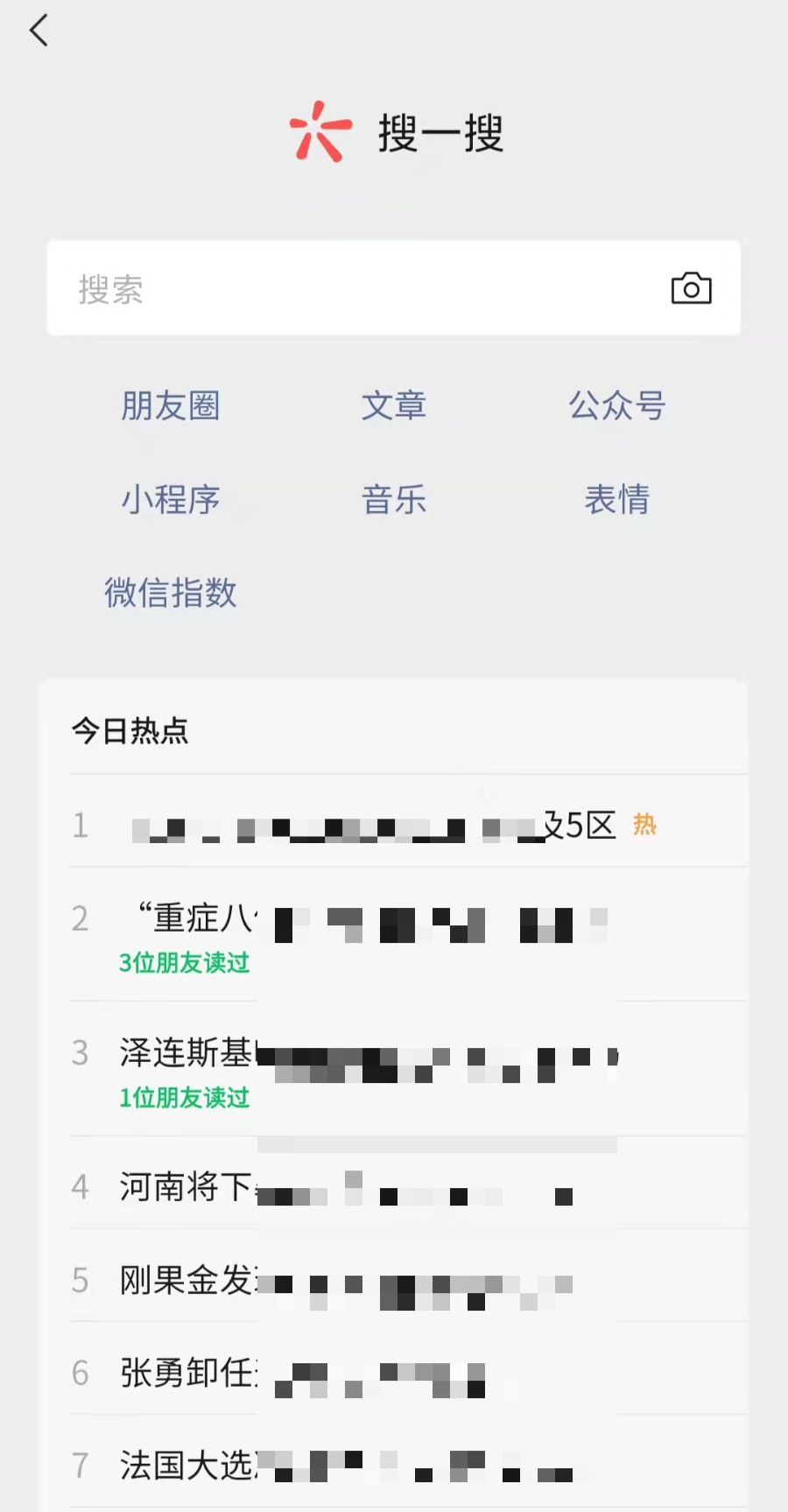Viewport: 788px width, 1512px height.
Task: Select the 文章 search category
Action: [394, 406]
